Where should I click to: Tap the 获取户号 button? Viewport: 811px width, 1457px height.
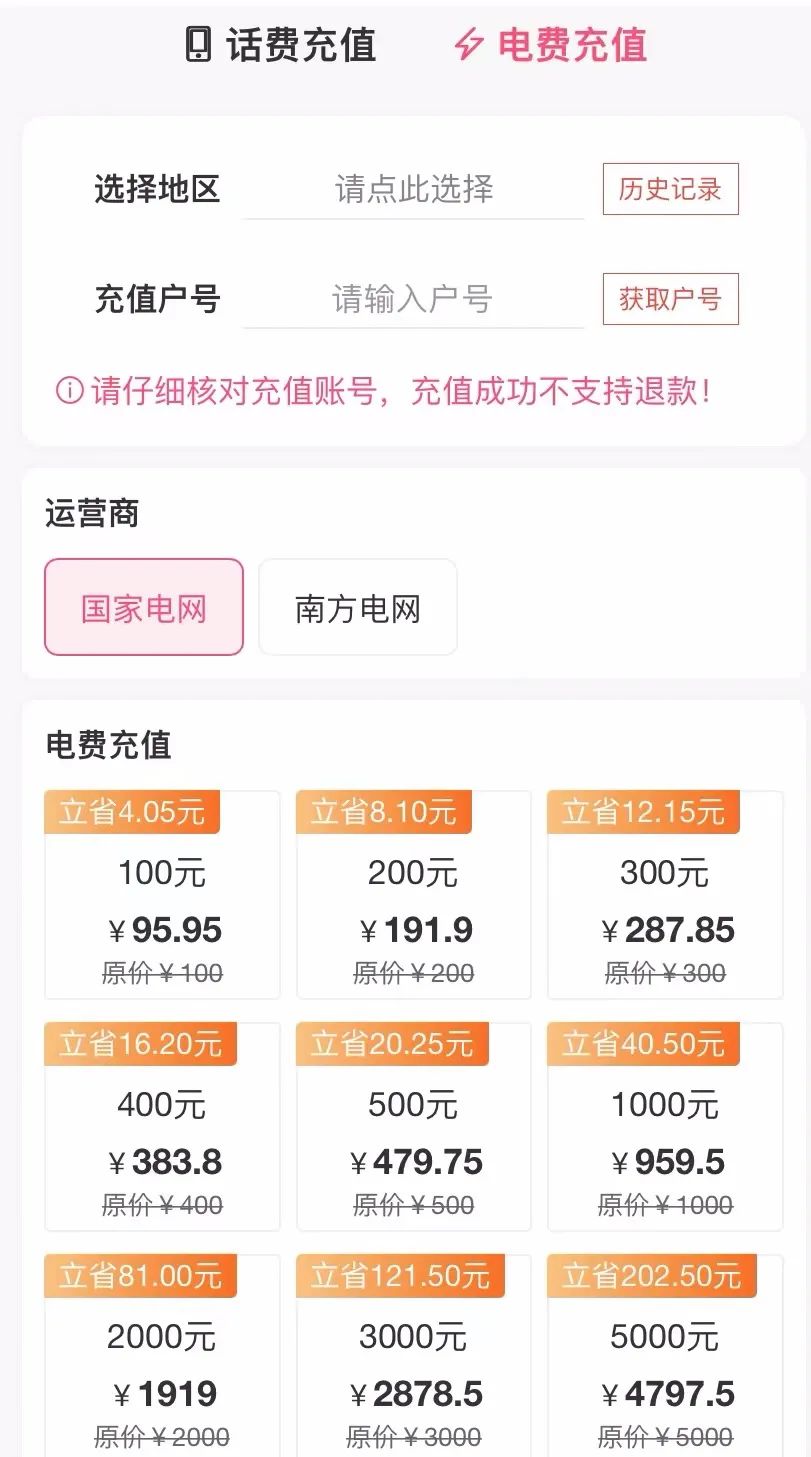(x=670, y=299)
